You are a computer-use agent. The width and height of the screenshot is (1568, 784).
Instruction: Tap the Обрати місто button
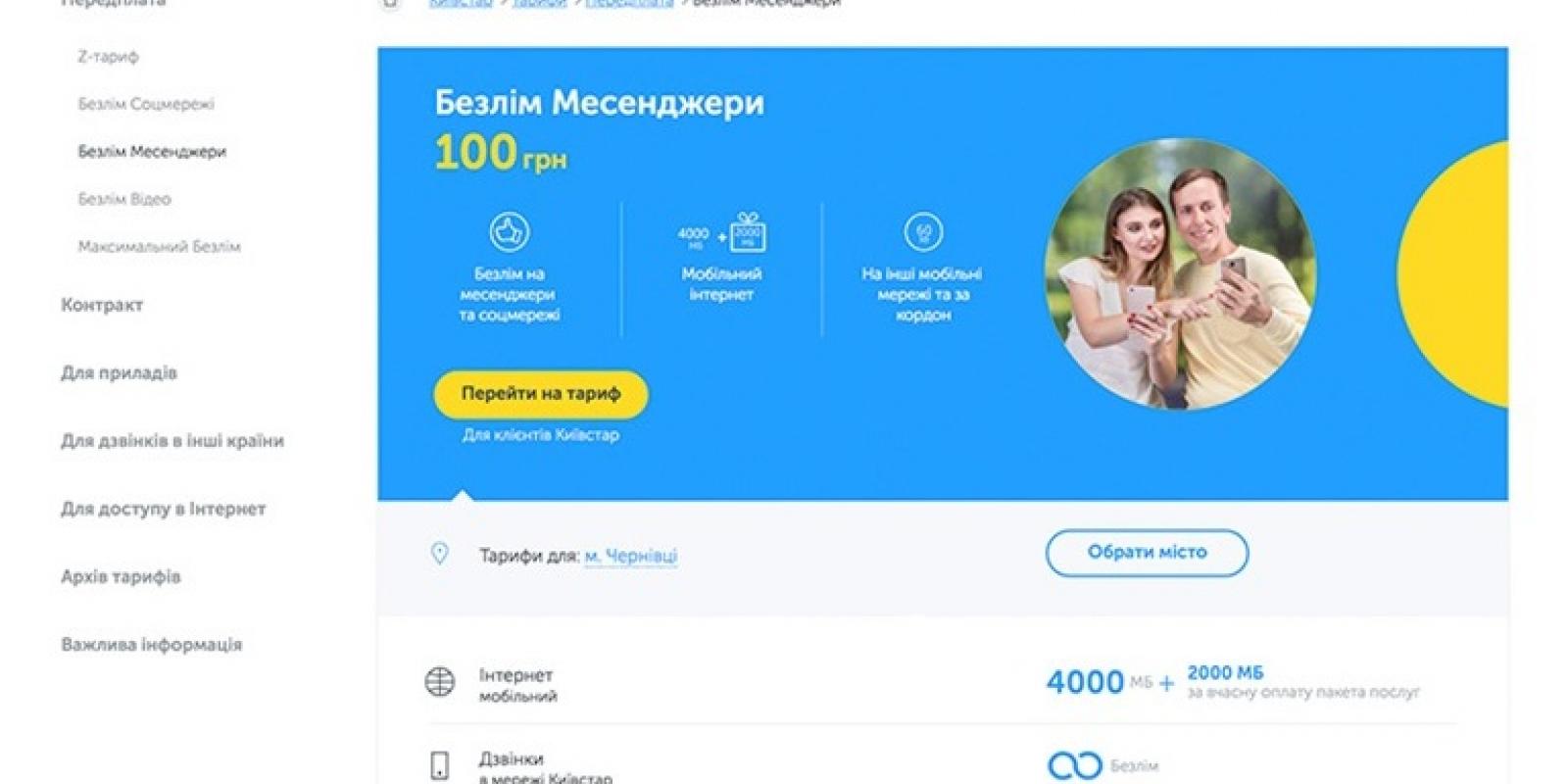tap(1147, 553)
